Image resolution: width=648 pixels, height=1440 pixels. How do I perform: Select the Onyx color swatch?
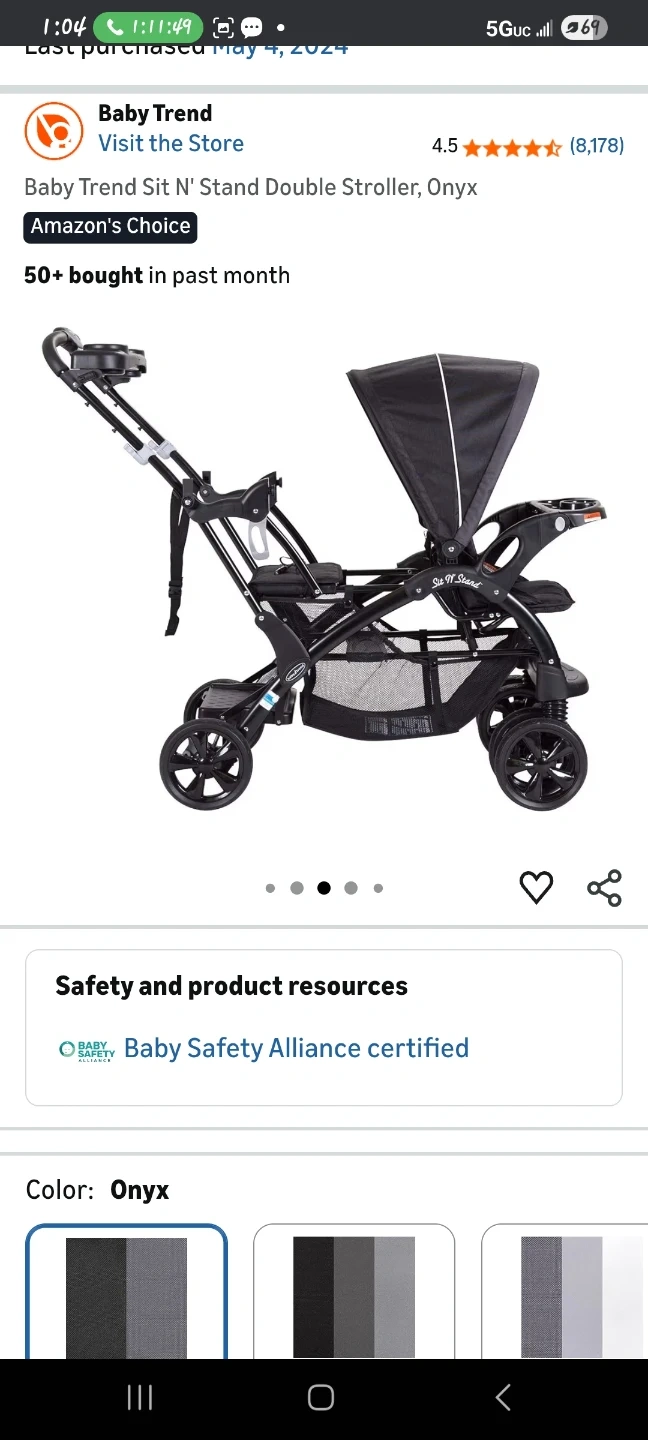click(127, 1295)
